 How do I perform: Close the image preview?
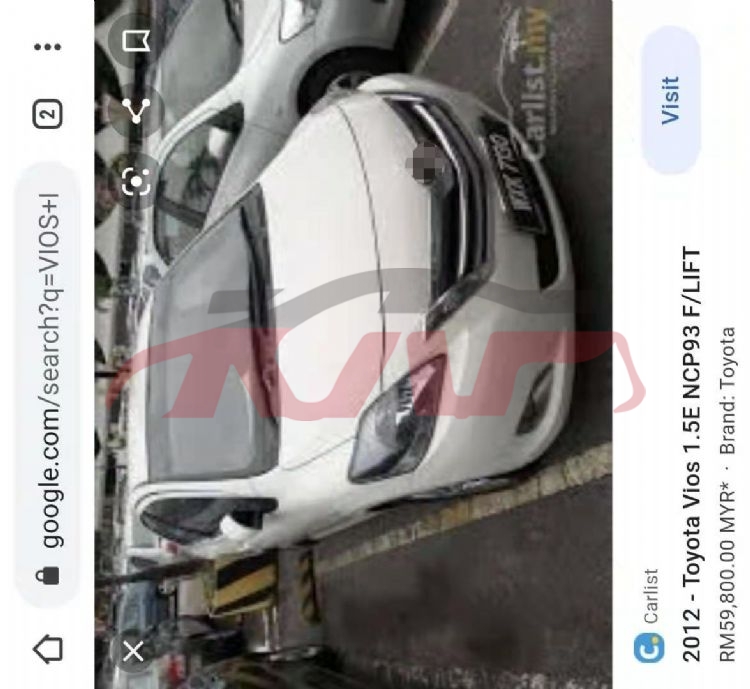coord(134,651)
